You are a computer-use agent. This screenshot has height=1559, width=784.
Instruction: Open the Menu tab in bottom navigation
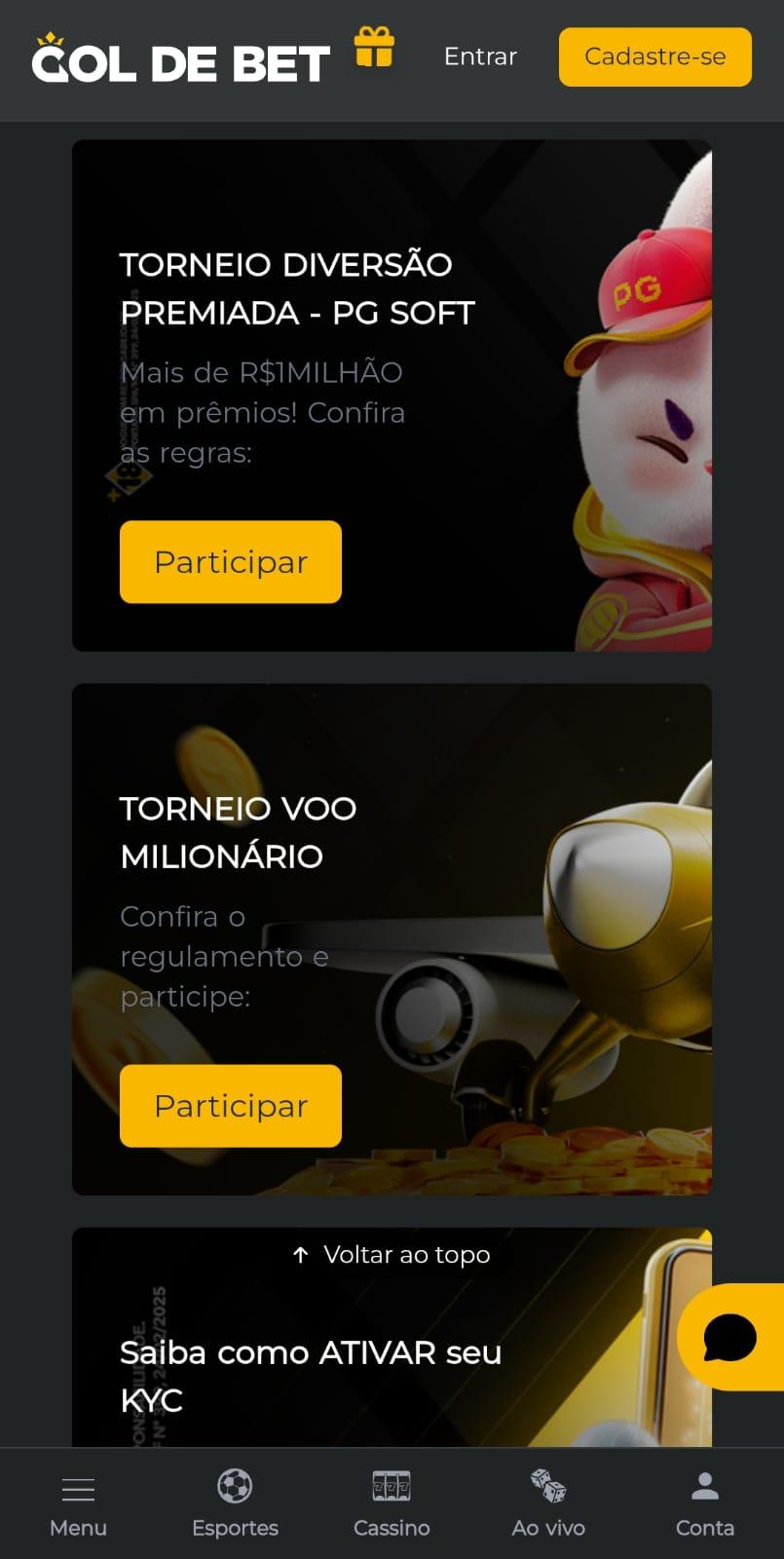pos(78,1503)
